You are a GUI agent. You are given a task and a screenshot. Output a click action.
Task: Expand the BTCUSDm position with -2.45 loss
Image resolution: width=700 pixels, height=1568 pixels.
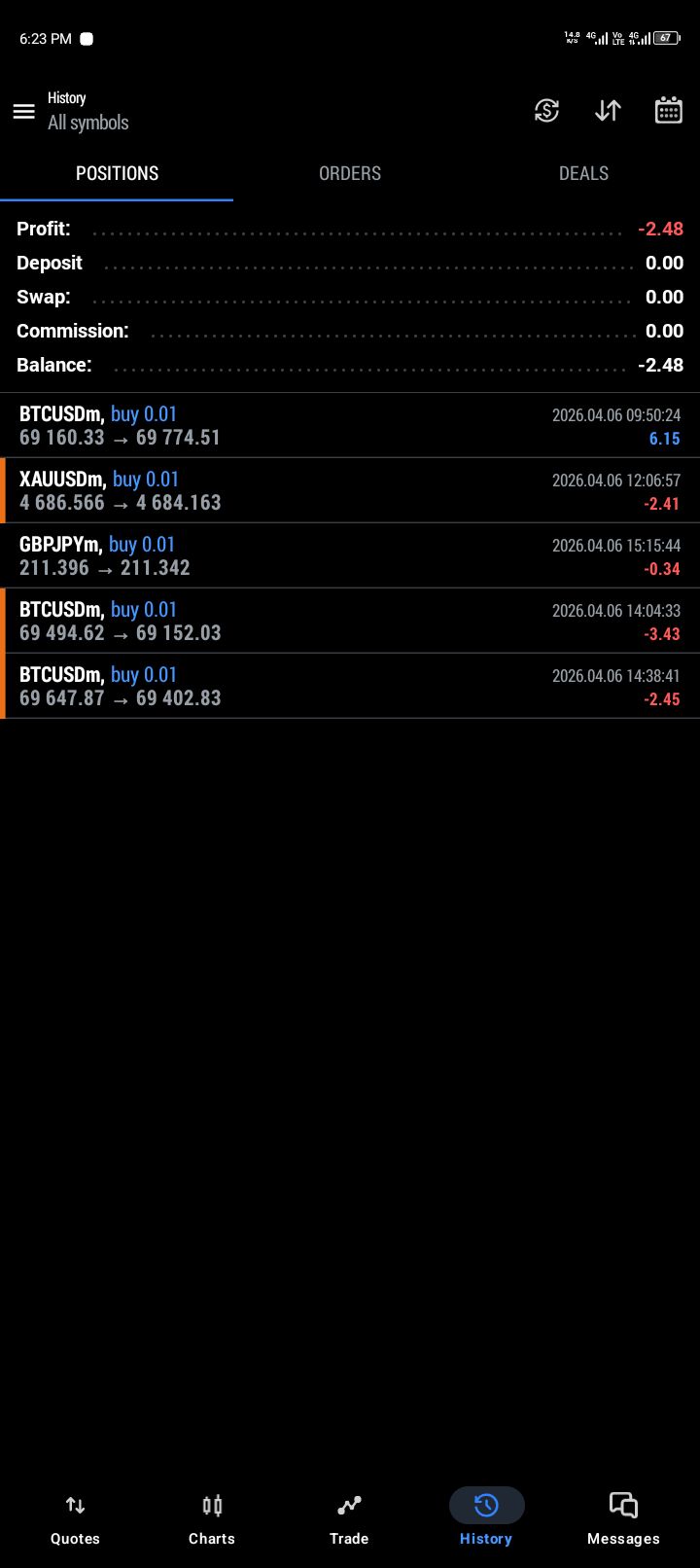(x=350, y=687)
